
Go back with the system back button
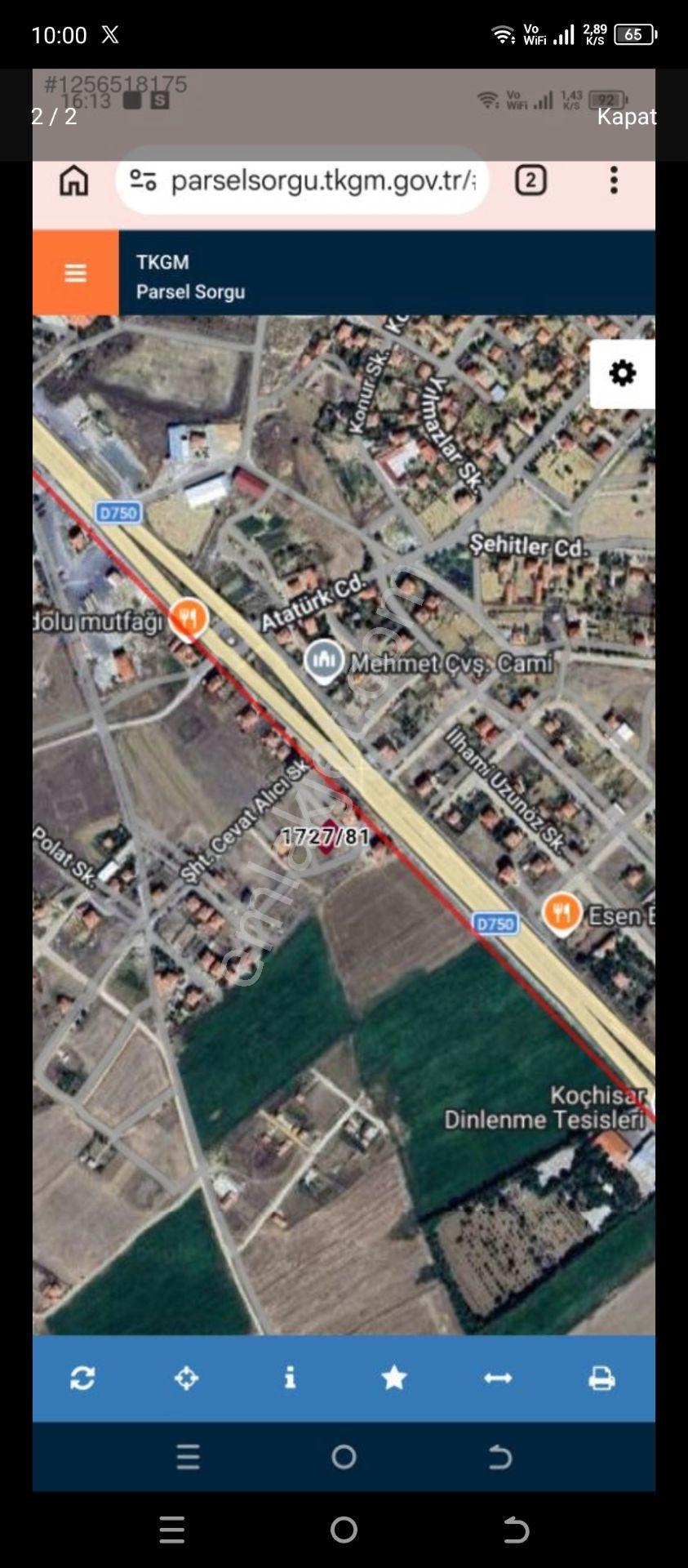tap(516, 1529)
